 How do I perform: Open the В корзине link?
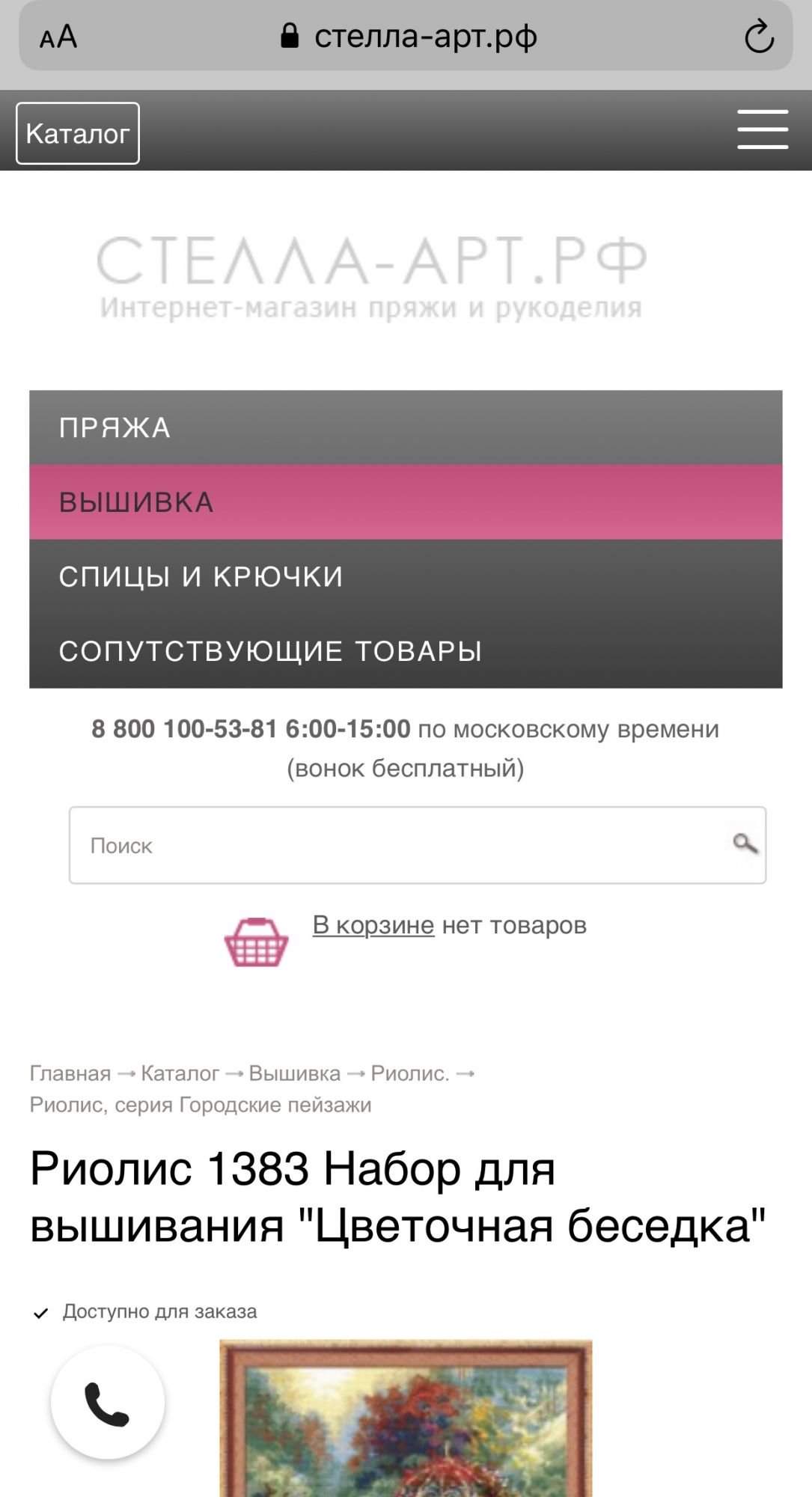pyautogui.click(x=373, y=925)
